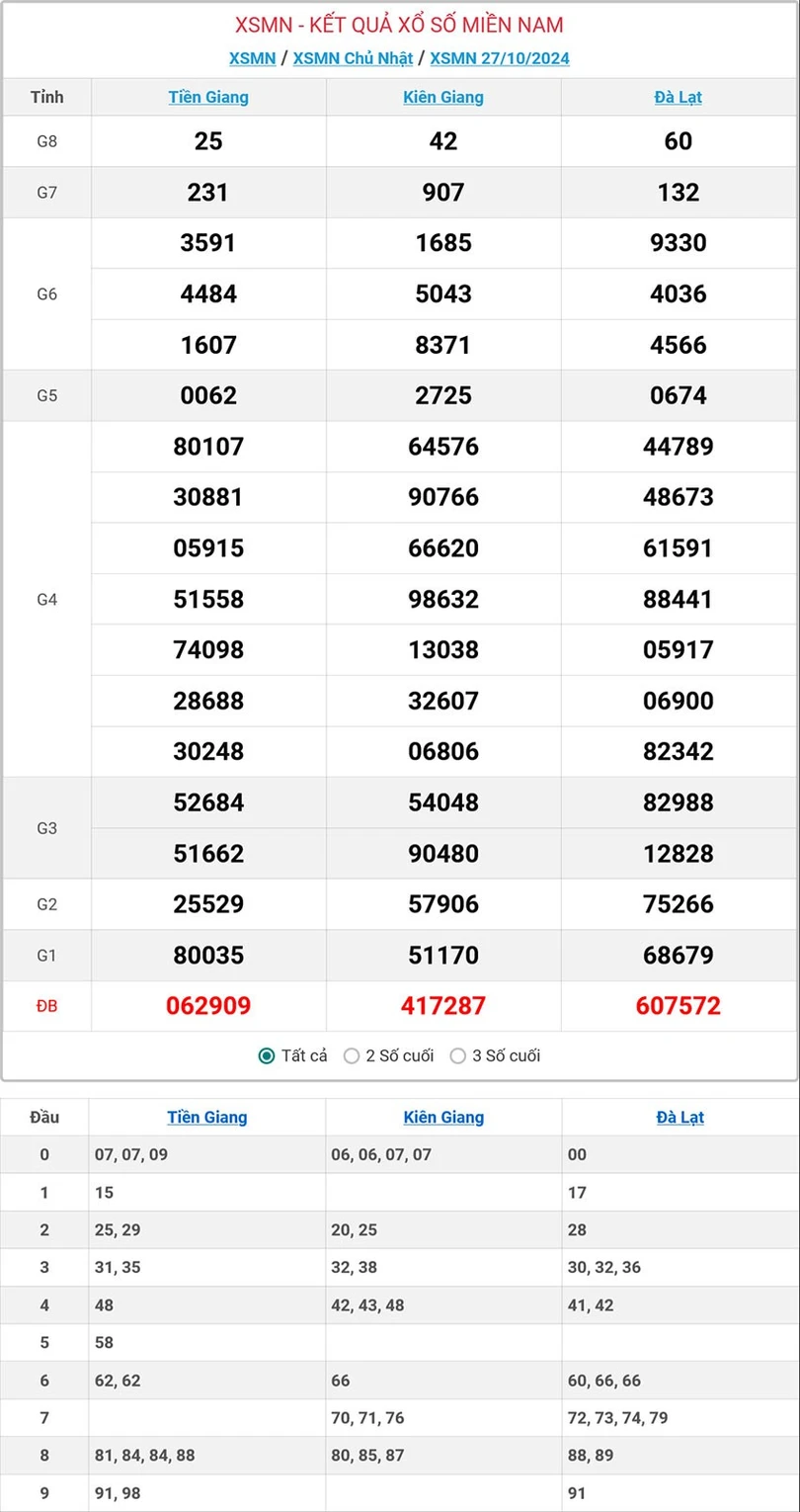The image size is (800, 1512).
Task: Open the XSMN 27/10/2024 link
Action: tap(500, 58)
